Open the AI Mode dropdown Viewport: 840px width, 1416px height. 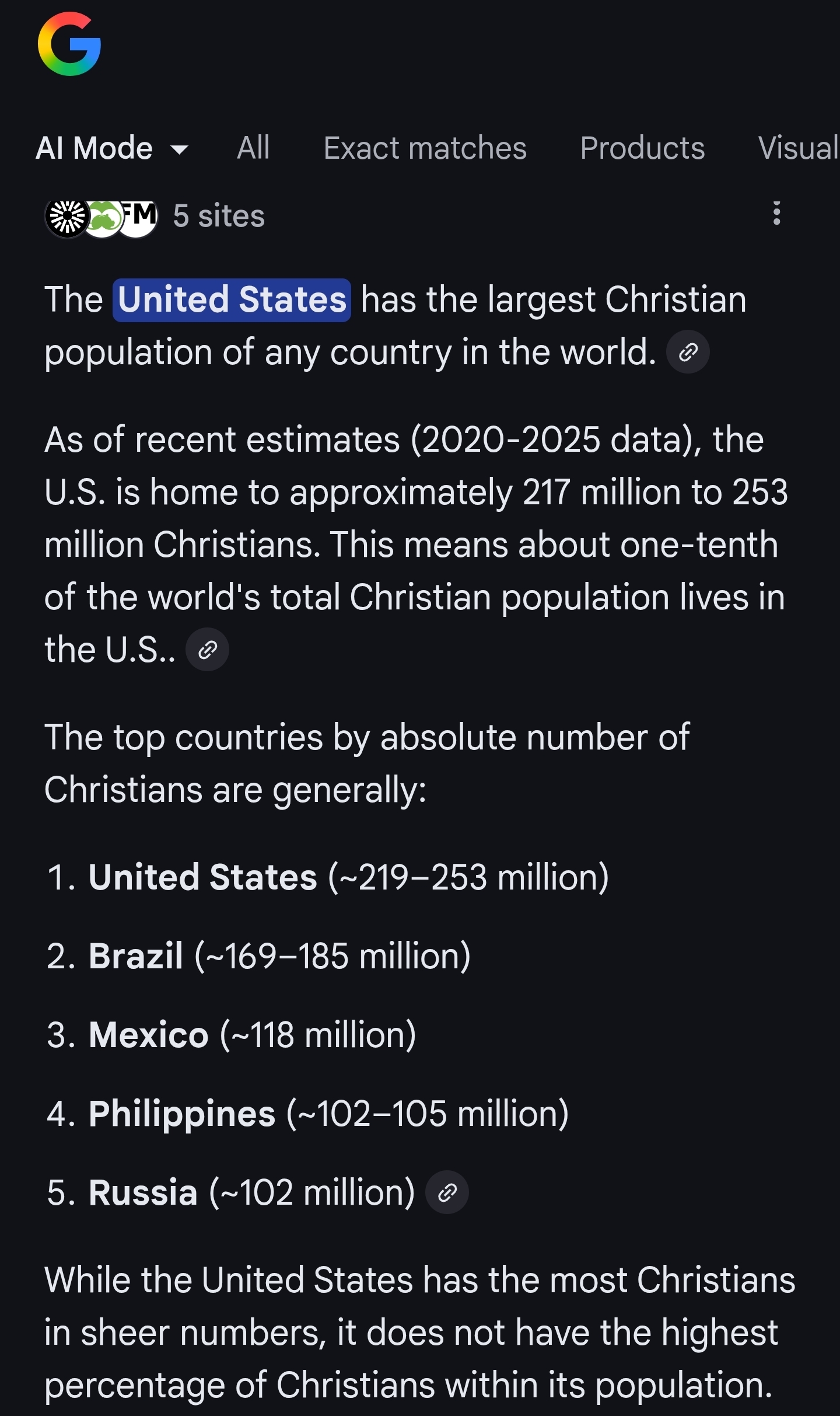pyautogui.click(x=112, y=148)
